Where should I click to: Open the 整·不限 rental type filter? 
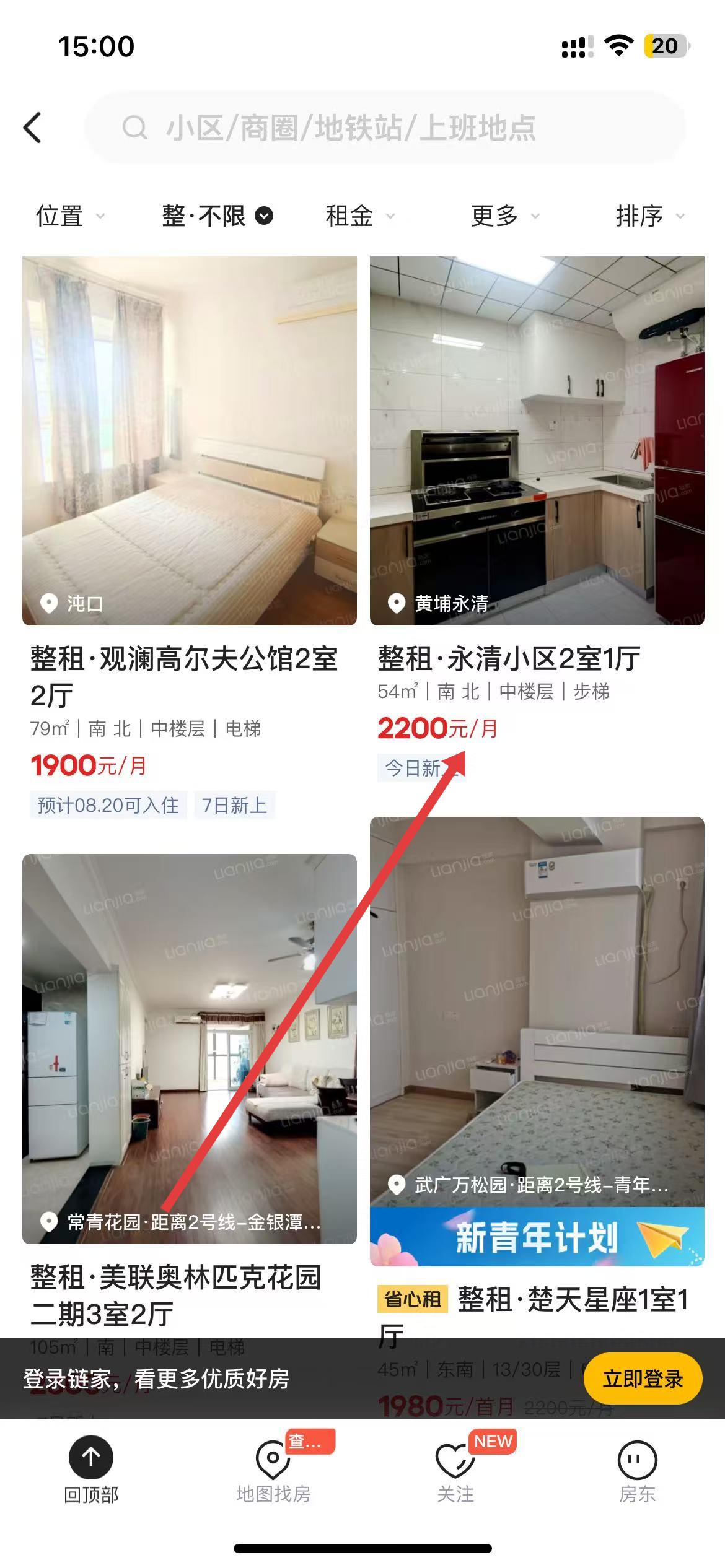tap(217, 216)
